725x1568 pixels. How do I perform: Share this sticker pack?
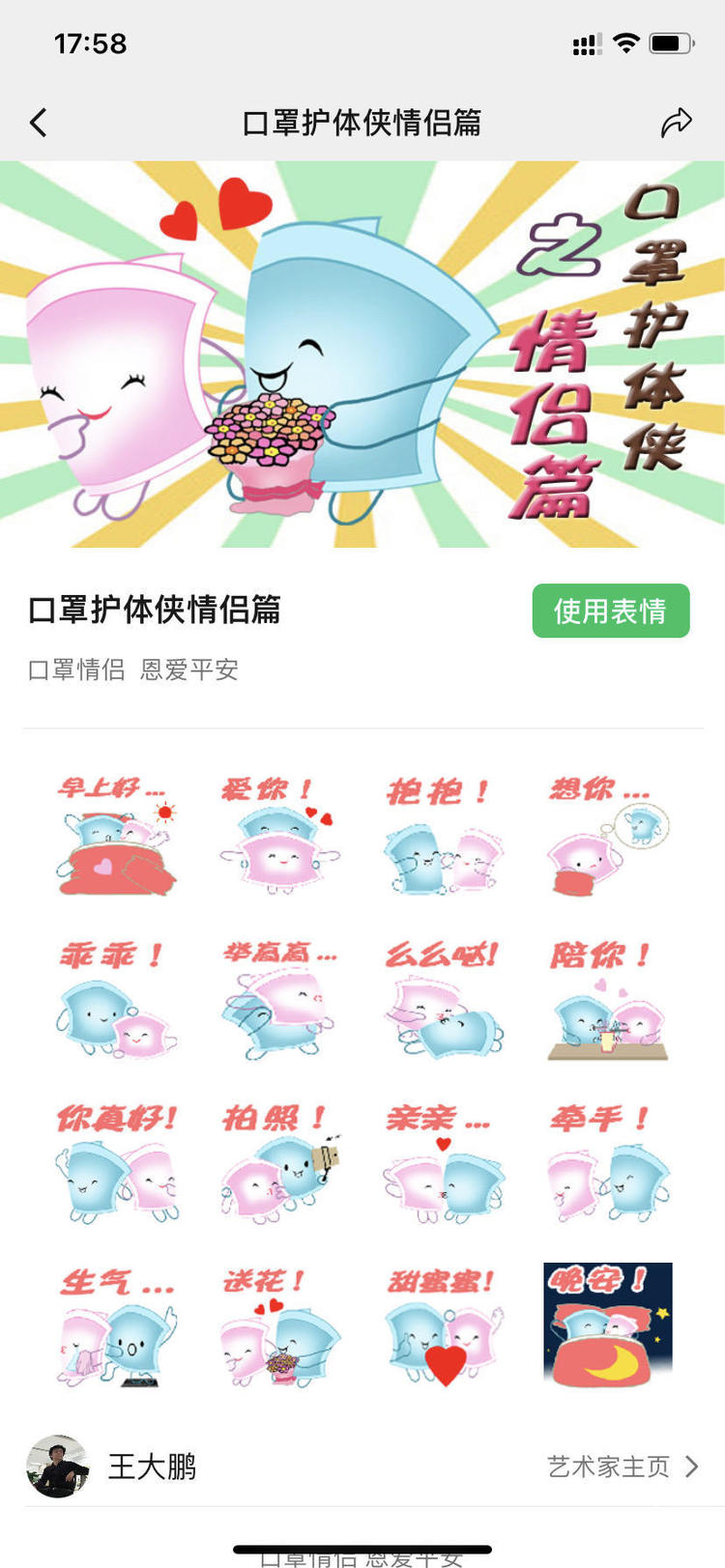tap(676, 123)
